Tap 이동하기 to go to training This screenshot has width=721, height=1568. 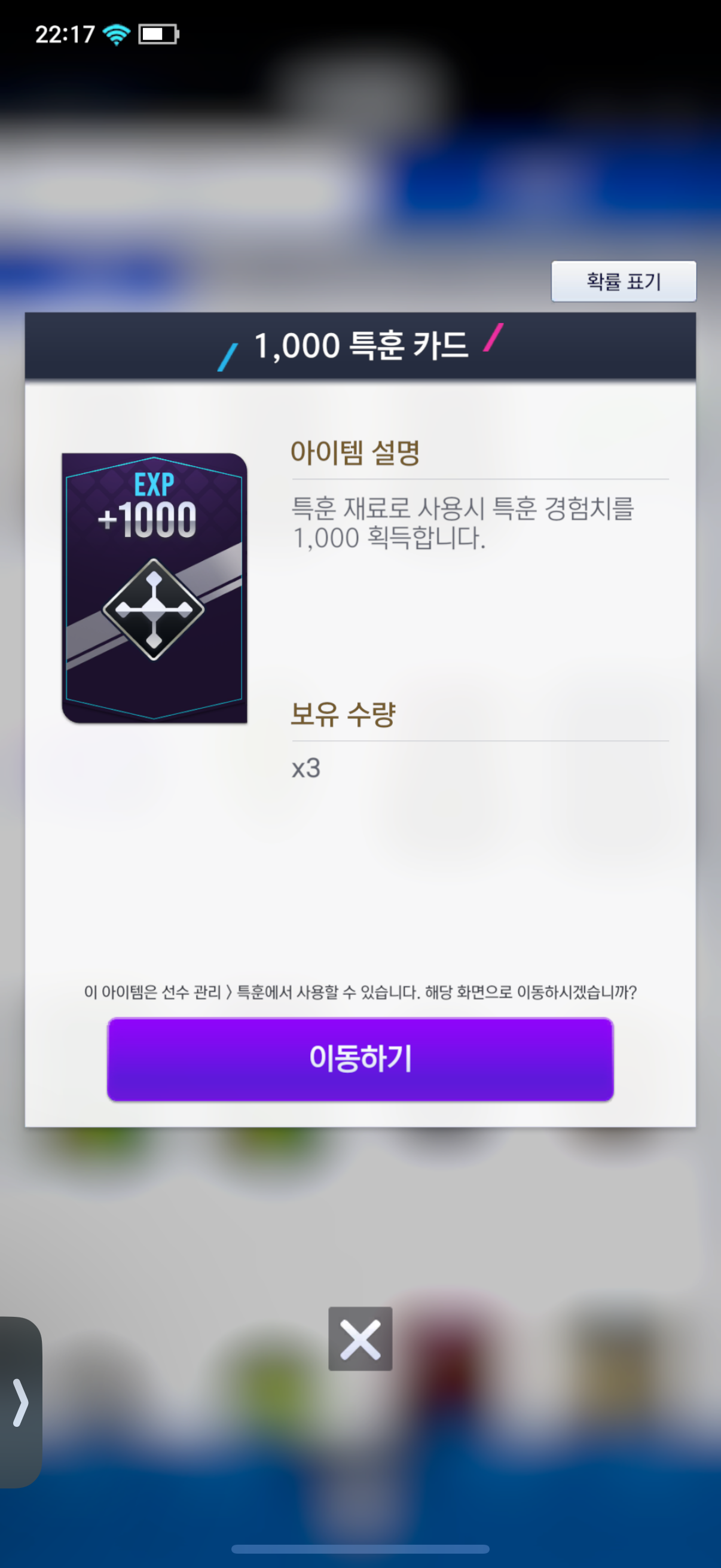pyautogui.click(x=360, y=1058)
